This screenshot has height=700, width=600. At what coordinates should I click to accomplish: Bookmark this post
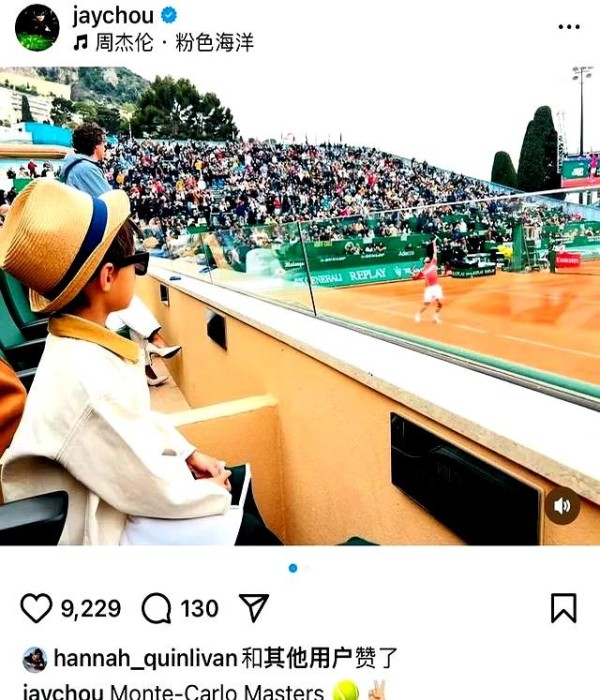coord(563,608)
